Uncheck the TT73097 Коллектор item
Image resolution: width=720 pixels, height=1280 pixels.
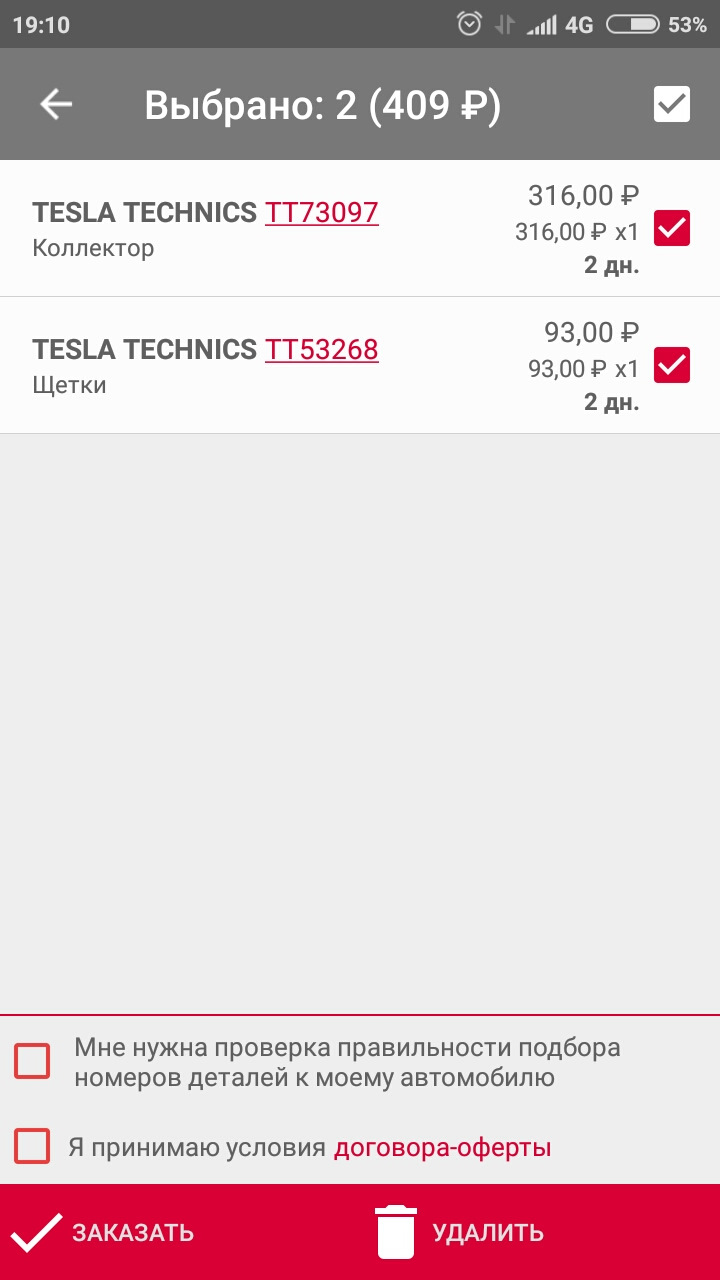click(670, 228)
